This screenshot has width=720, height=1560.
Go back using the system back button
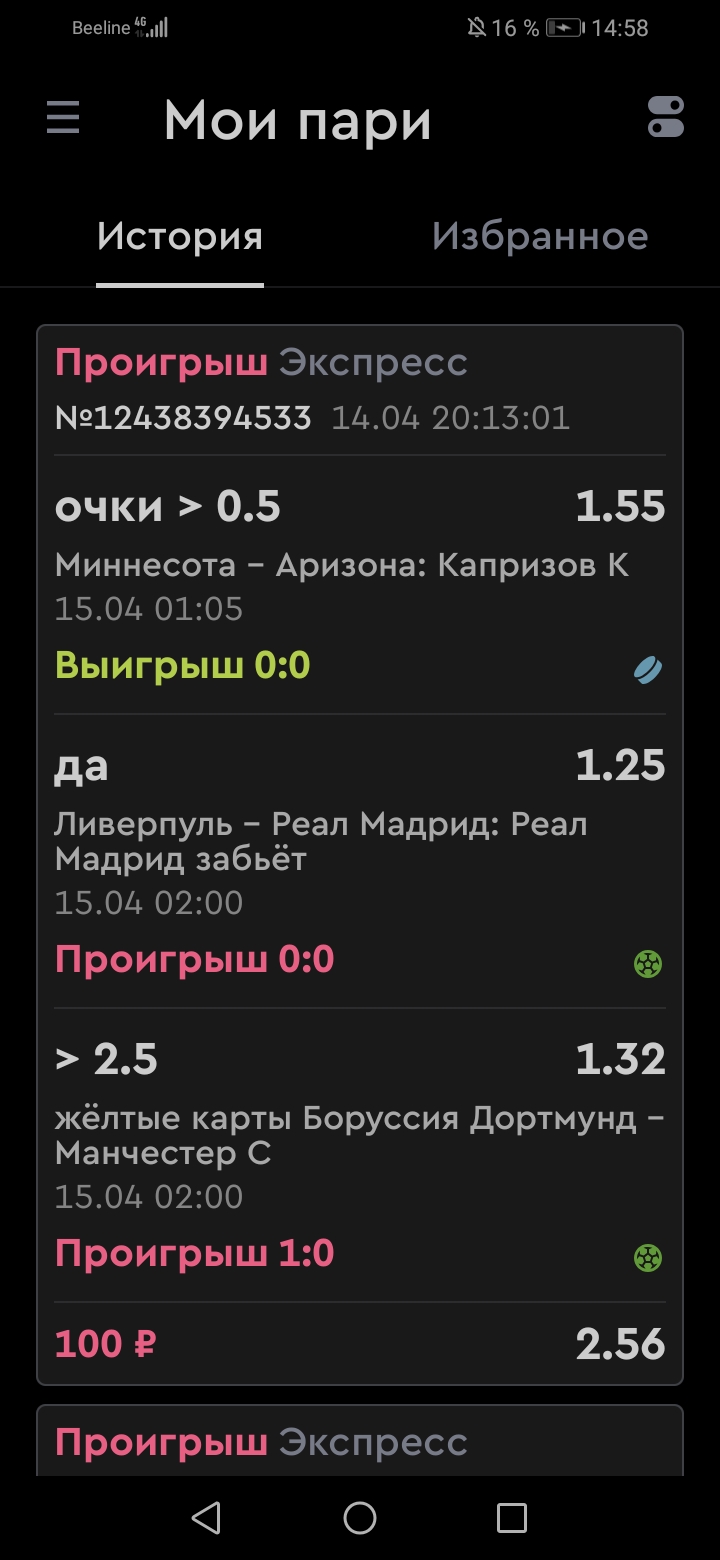(206, 1518)
